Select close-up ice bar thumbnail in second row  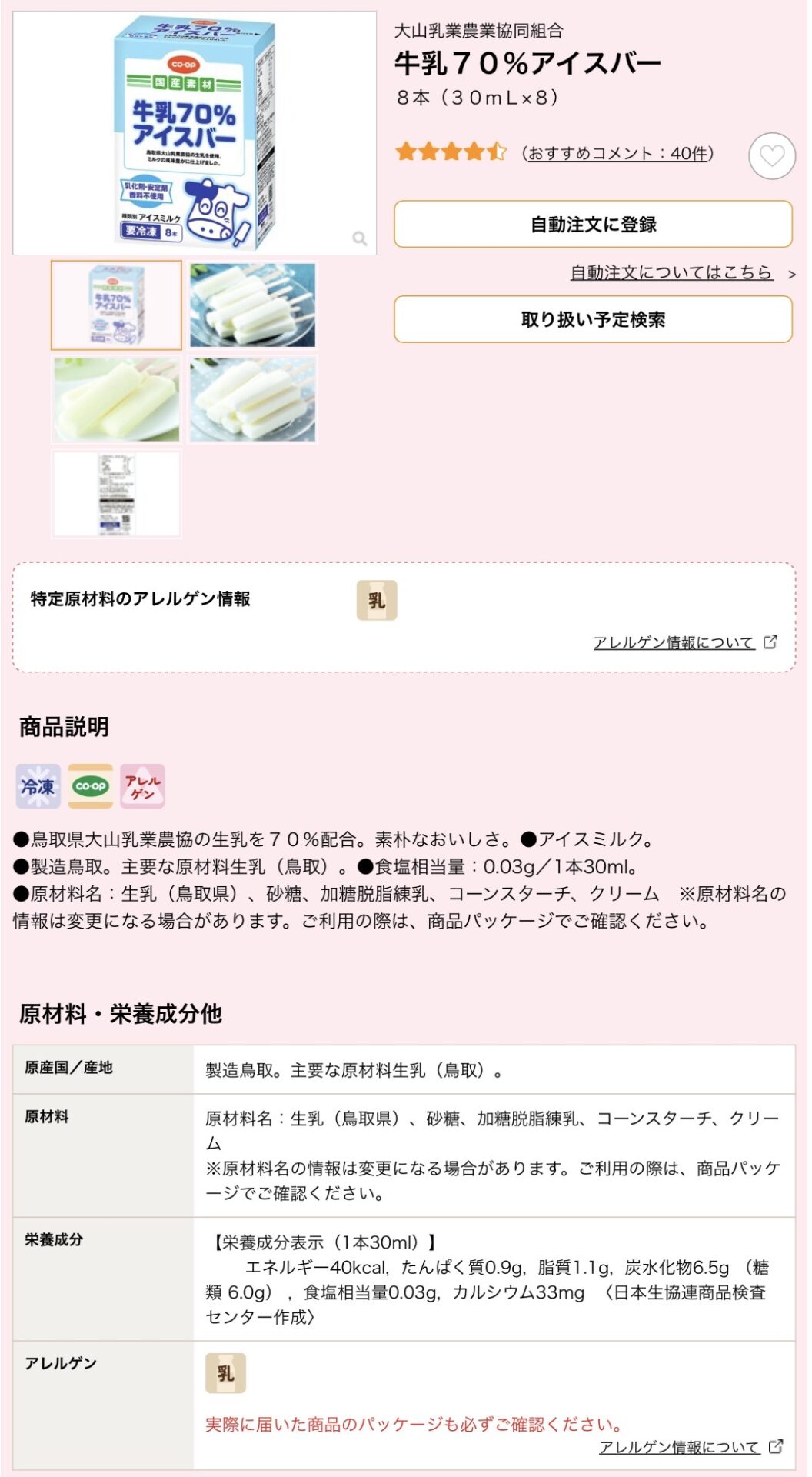[117, 399]
